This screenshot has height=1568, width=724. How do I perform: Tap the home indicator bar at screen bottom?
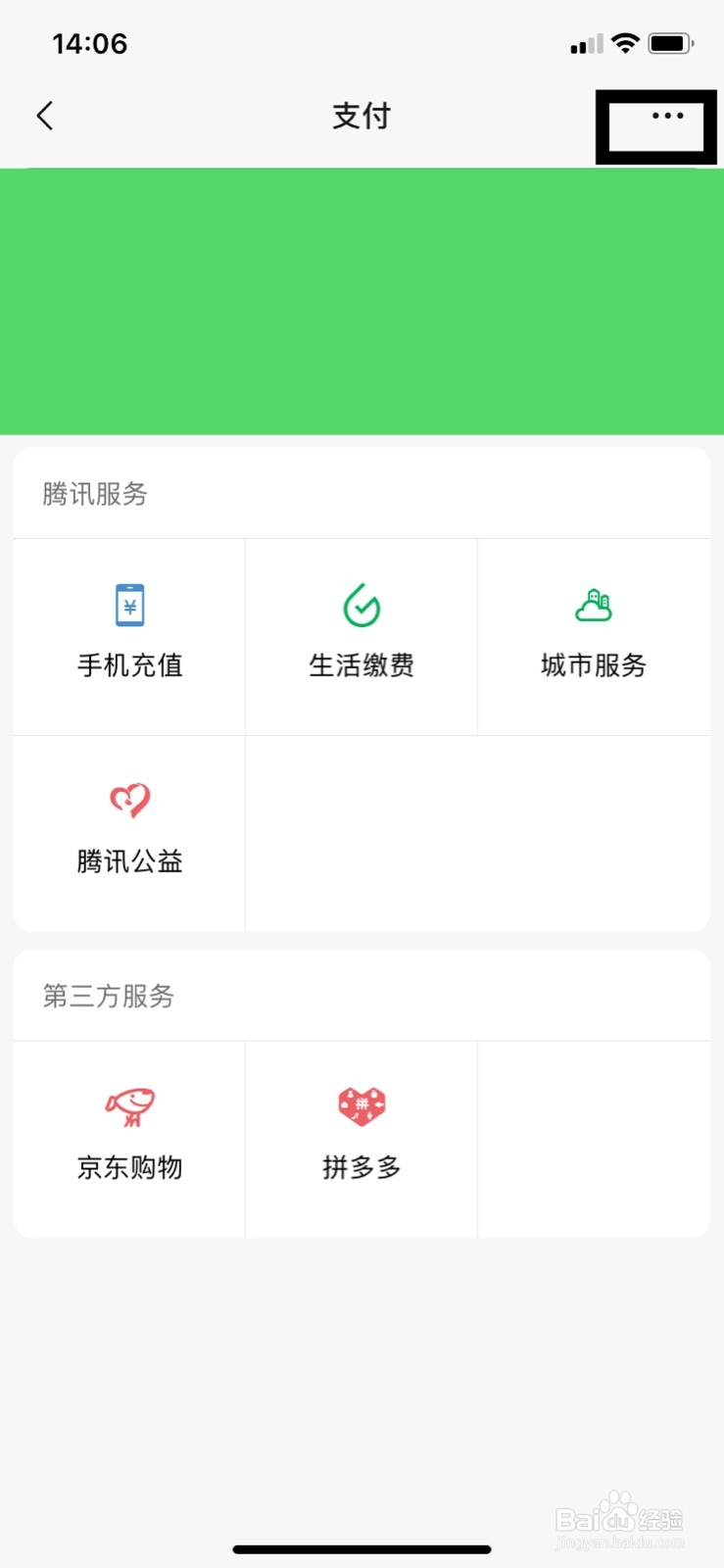[362, 1549]
